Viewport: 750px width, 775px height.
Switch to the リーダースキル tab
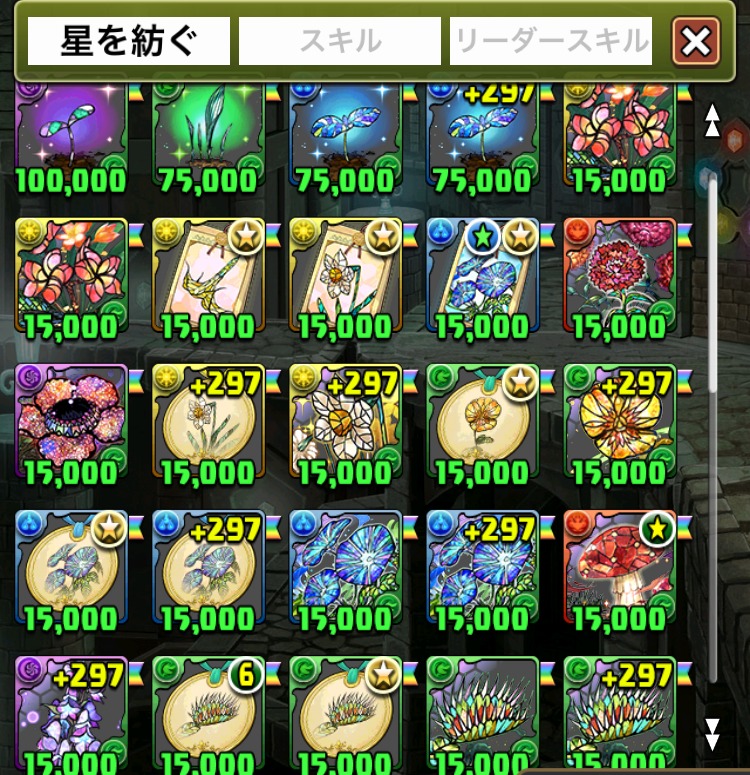coord(551,42)
